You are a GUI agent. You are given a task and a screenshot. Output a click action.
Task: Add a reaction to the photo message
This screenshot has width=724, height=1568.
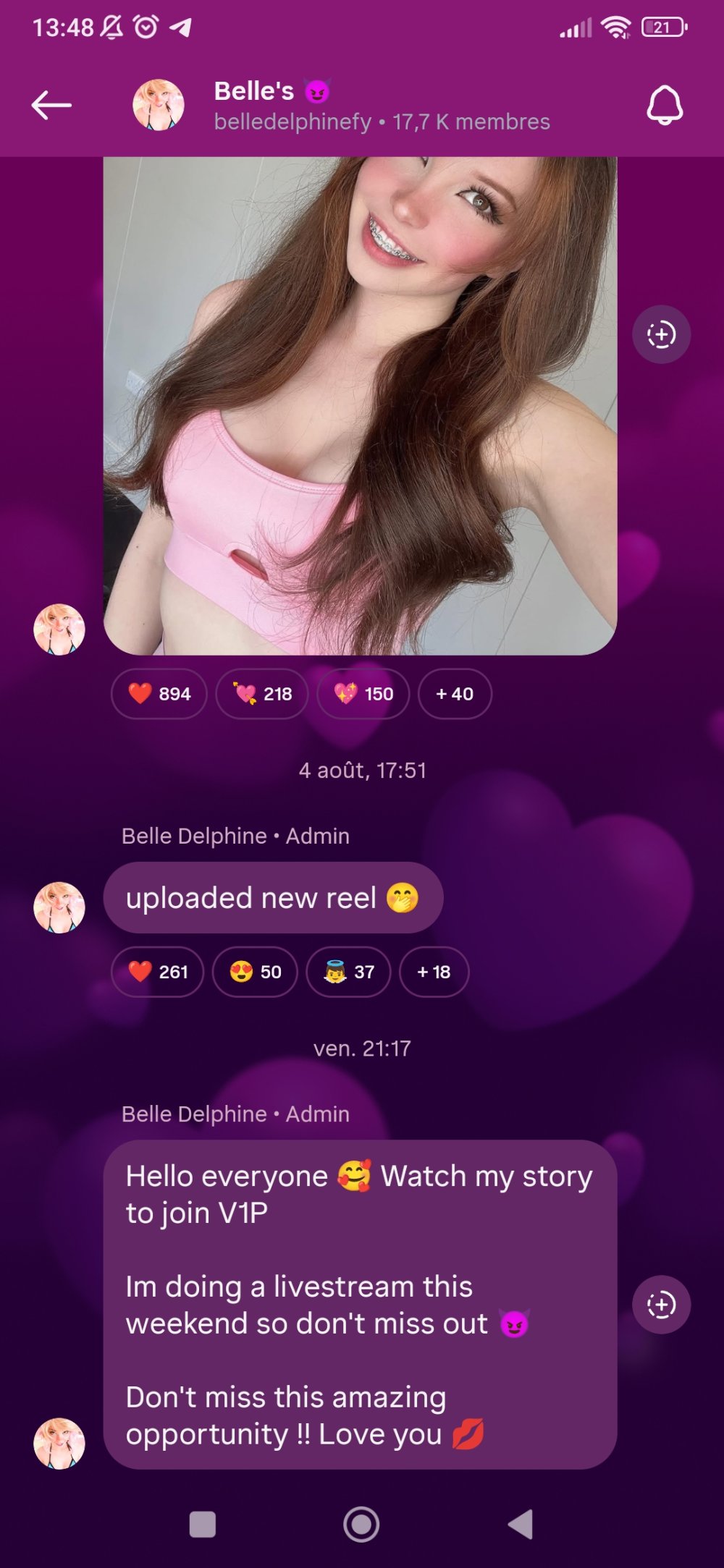(x=661, y=334)
